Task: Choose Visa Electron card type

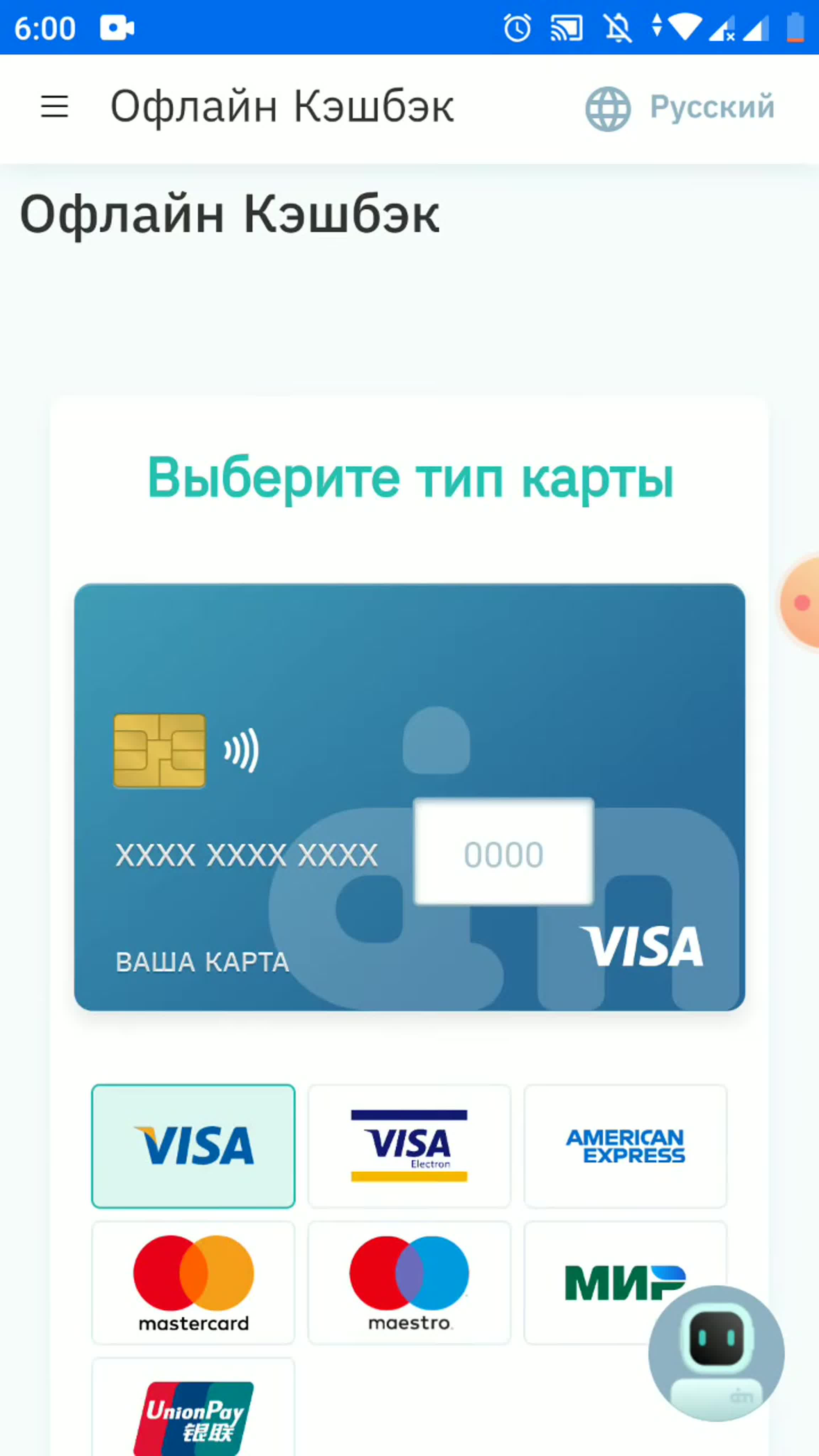Action: coord(409,1146)
